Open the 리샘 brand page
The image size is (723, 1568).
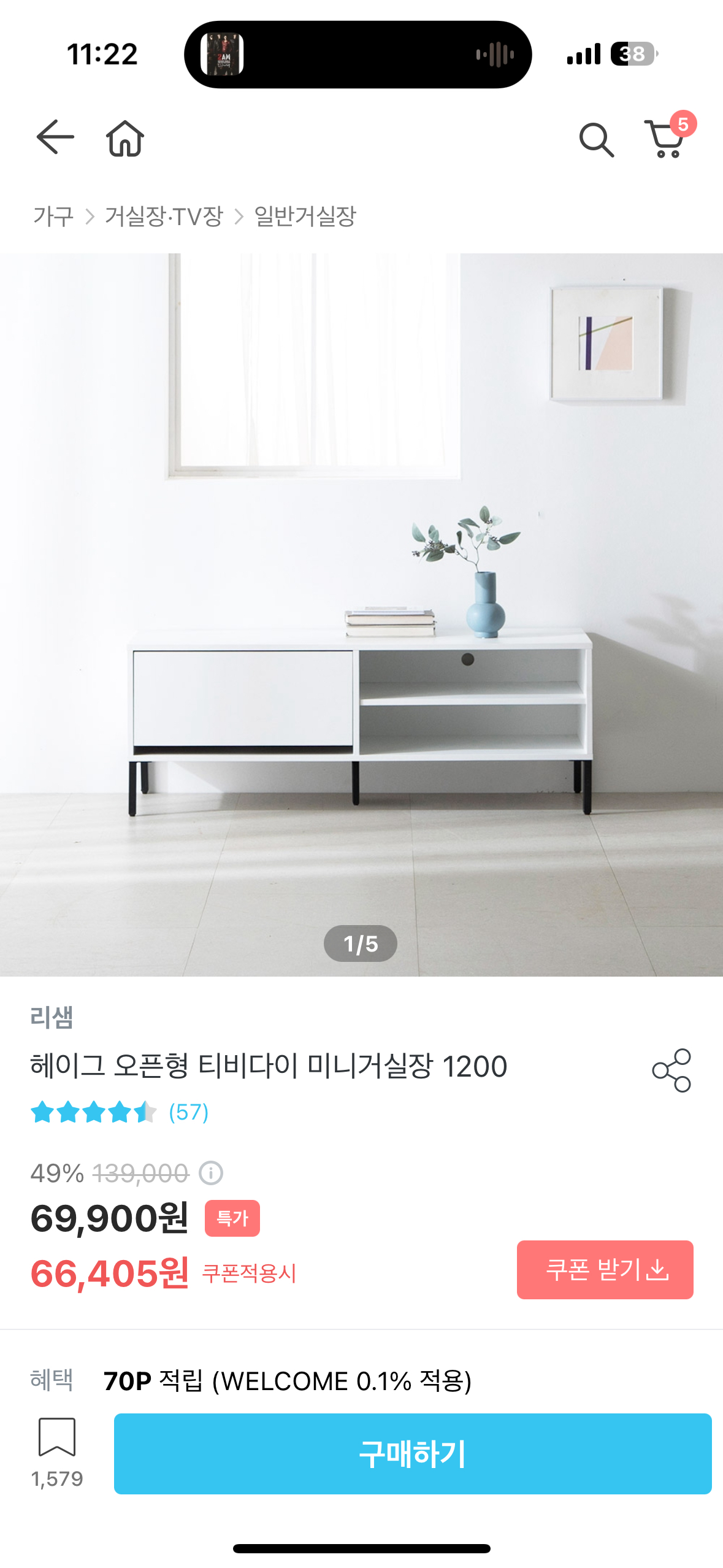pos(52,1017)
